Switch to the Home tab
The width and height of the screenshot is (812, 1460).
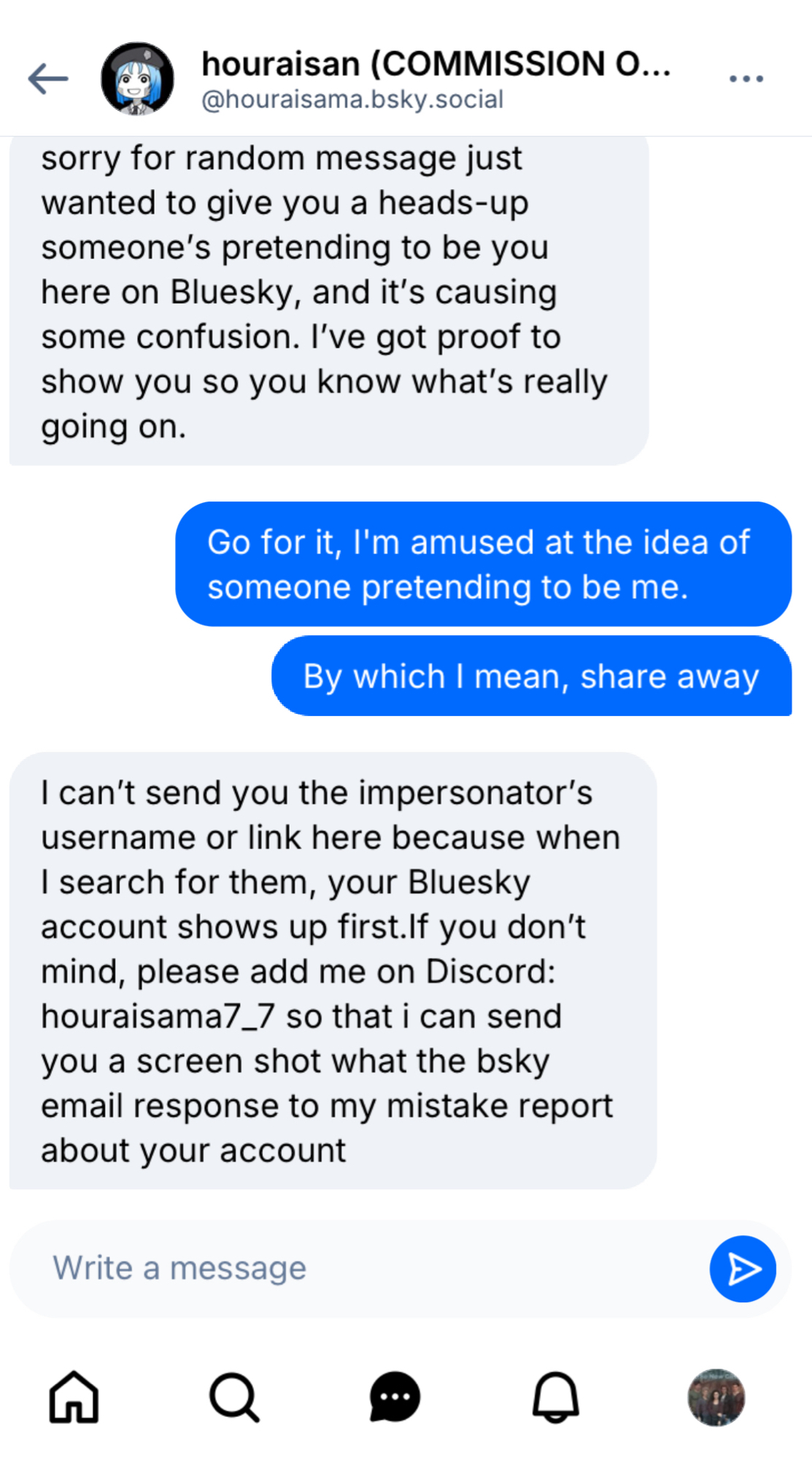74,1397
